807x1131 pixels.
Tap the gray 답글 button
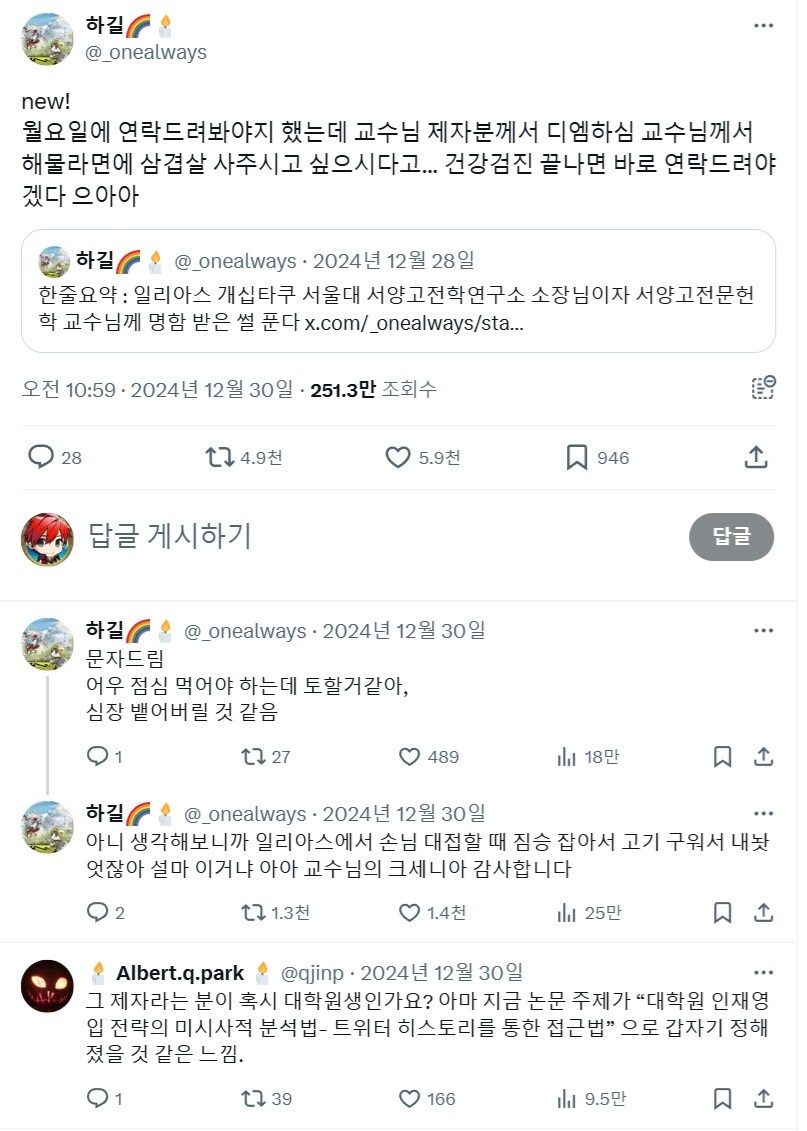pos(731,536)
